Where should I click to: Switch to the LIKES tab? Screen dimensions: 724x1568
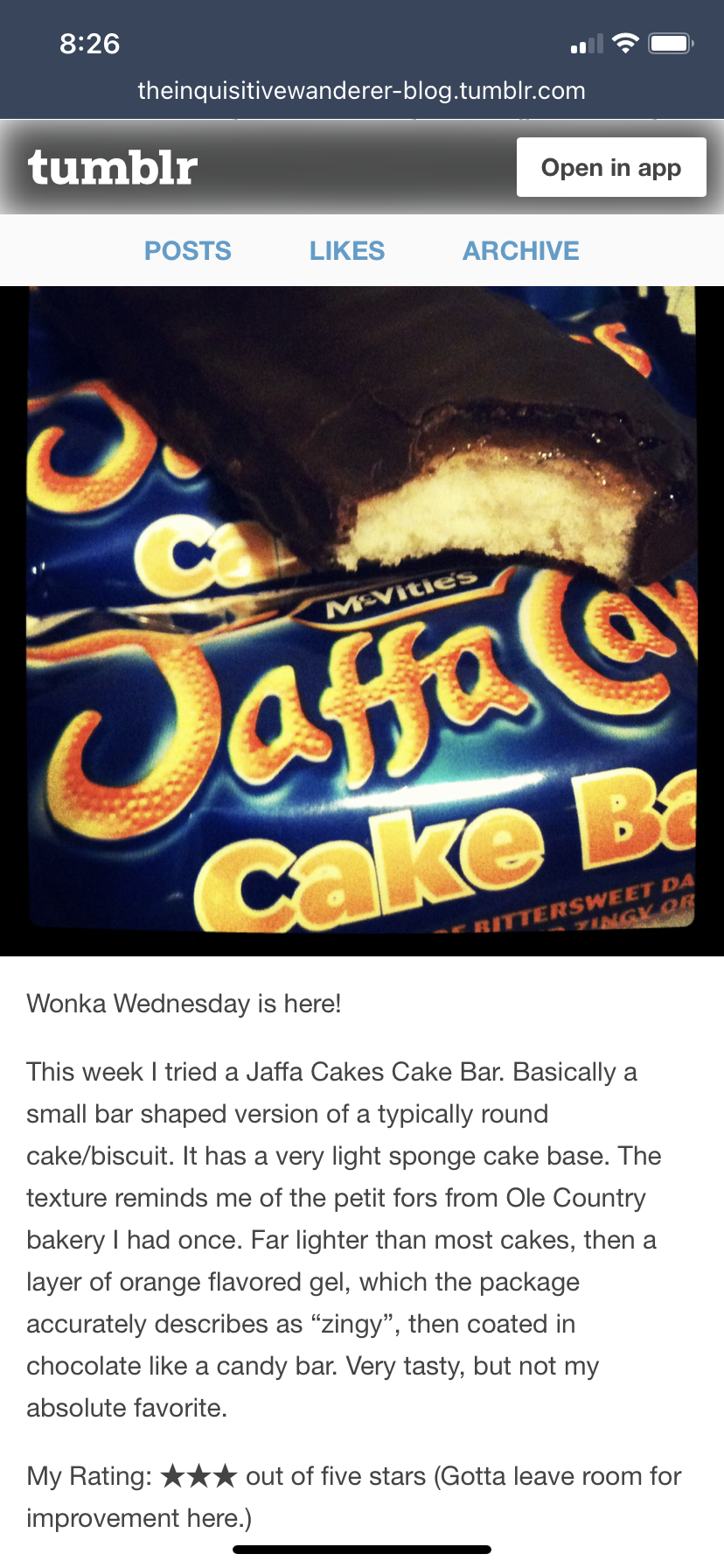click(x=346, y=251)
